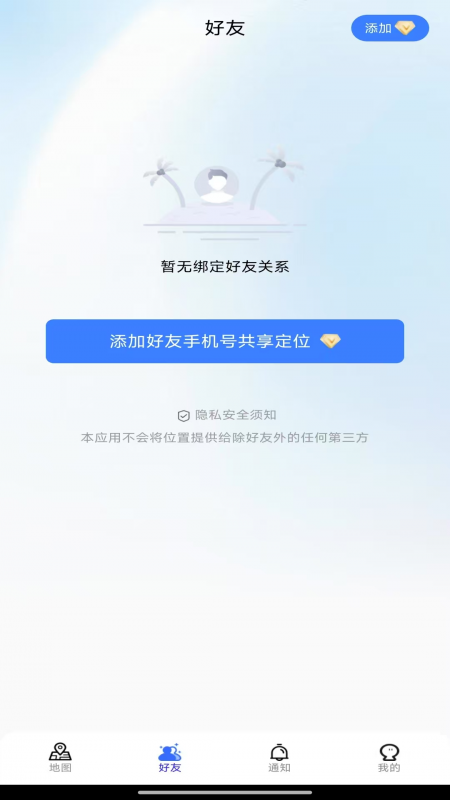Select the 好友 tab
Image resolution: width=450 pixels, height=800 pixels.
point(170,758)
